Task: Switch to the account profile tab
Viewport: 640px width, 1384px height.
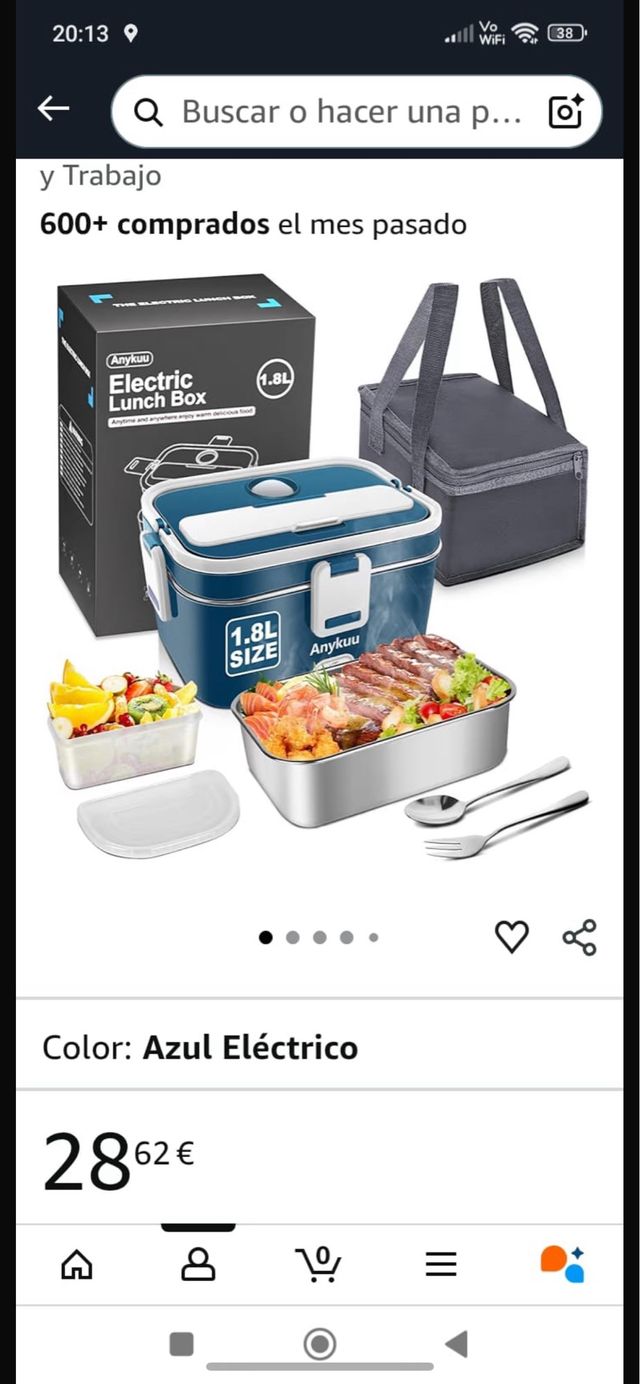Action: tap(198, 1264)
